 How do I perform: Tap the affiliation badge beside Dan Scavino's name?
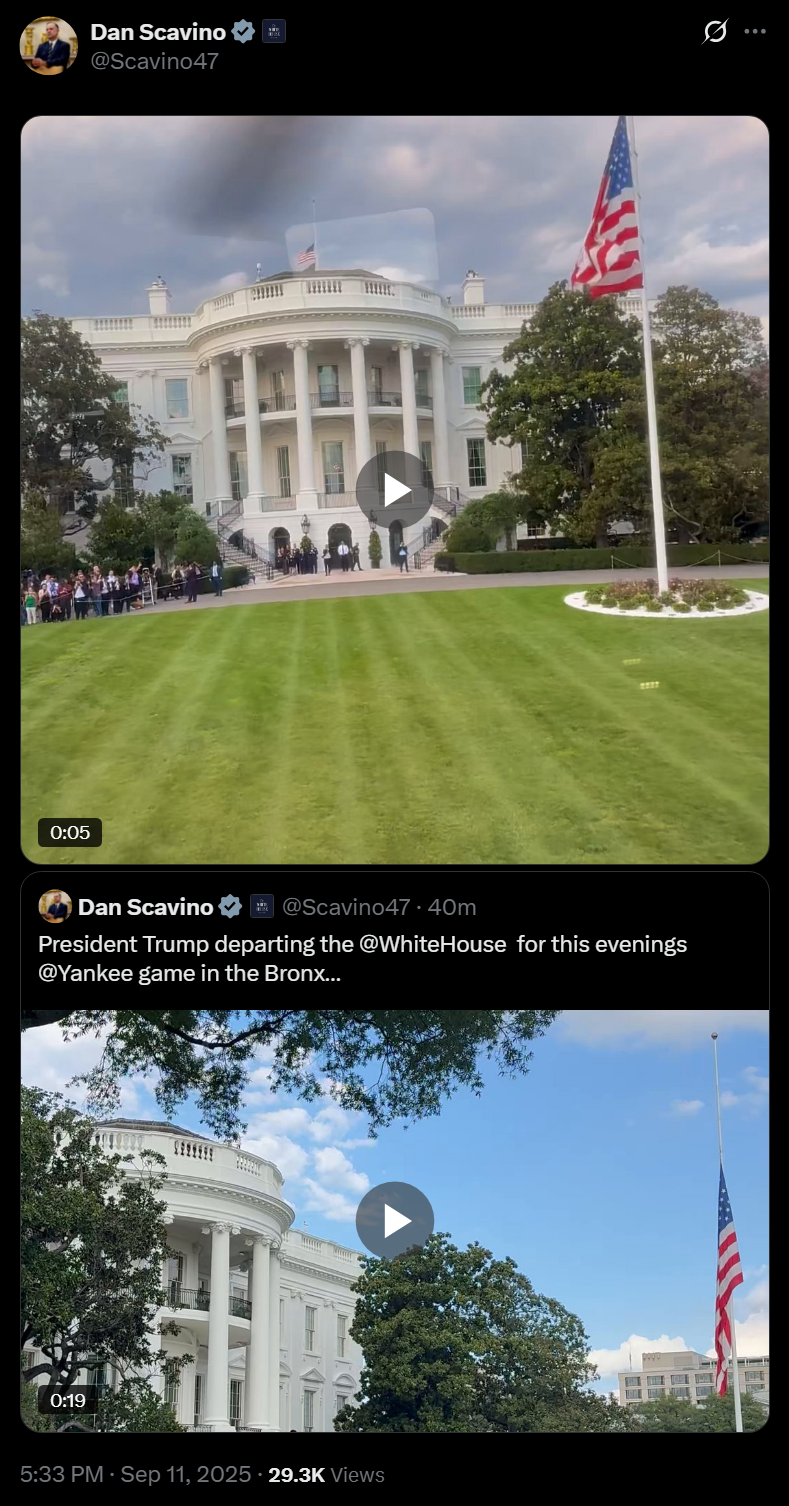click(274, 32)
